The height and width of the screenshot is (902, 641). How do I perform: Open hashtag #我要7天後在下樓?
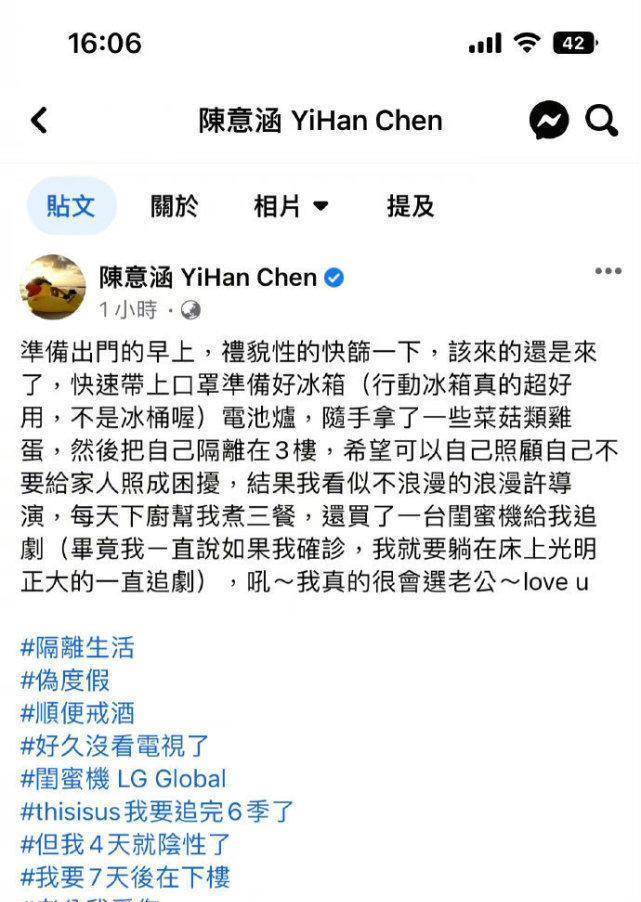[x=125, y=877]
